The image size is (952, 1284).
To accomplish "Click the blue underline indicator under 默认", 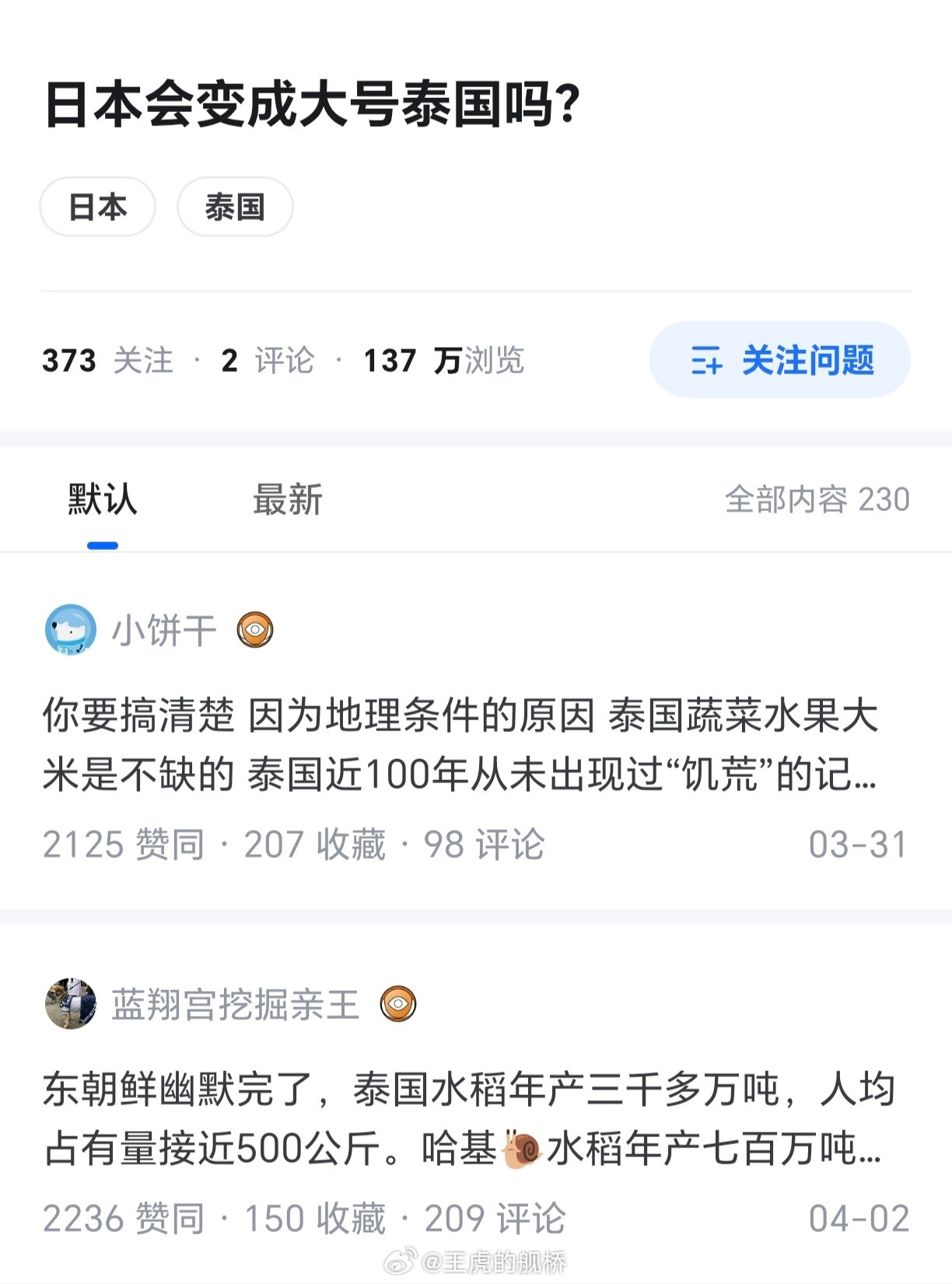I will coord(102,545).
